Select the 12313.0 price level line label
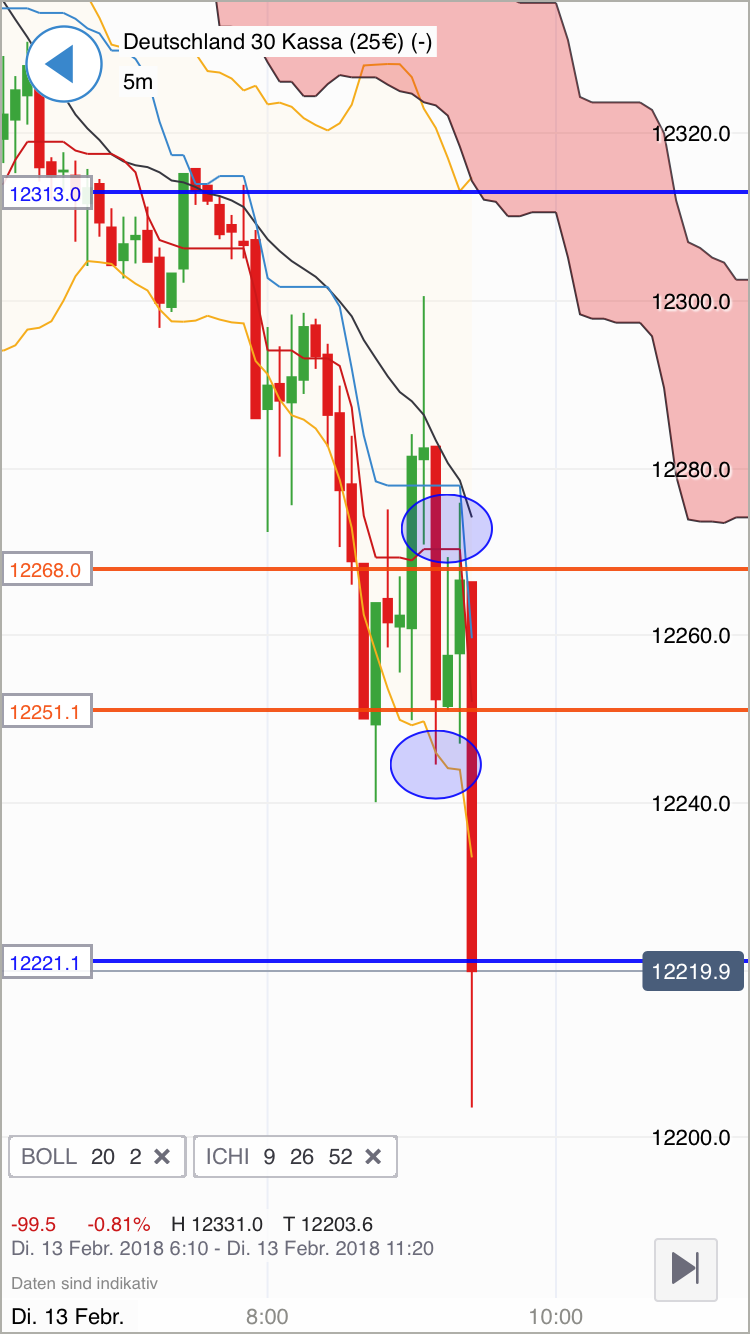Viewport: 750px width, 1334px height. pyautogui.click(x=47, y=194)
